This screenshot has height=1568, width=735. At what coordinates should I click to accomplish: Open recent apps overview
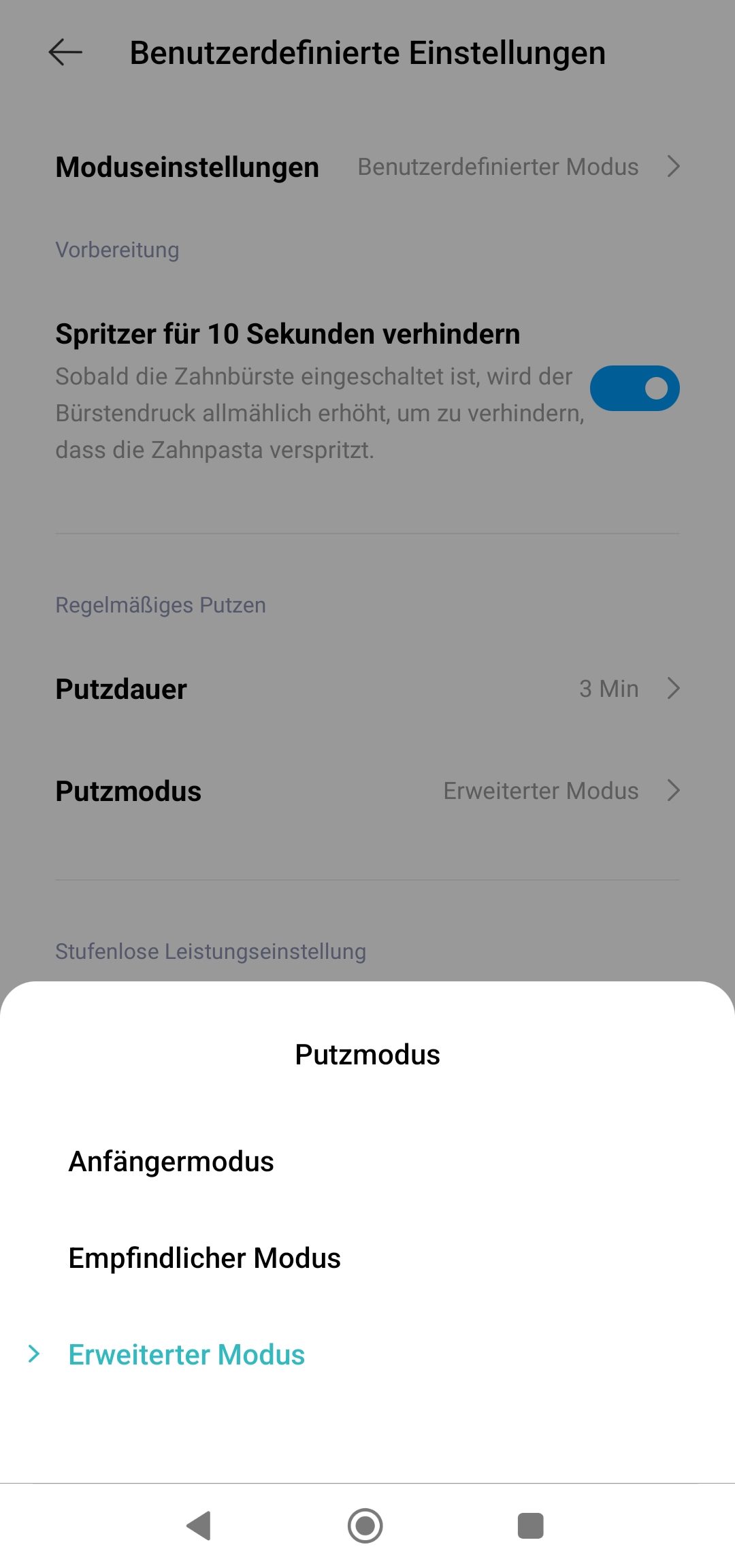point(531,1526)
